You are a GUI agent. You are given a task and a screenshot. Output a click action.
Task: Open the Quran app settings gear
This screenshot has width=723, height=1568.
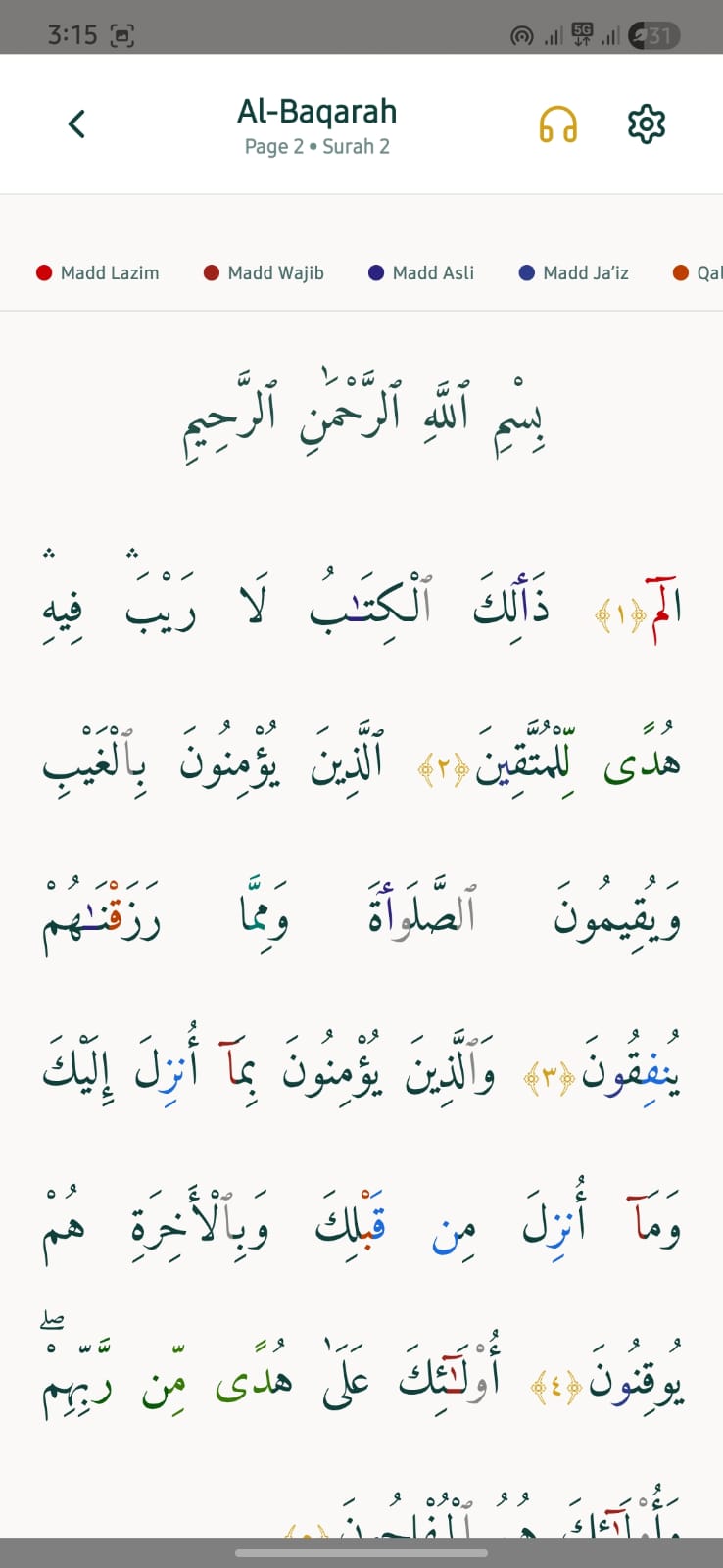click(x=646, y=123)
